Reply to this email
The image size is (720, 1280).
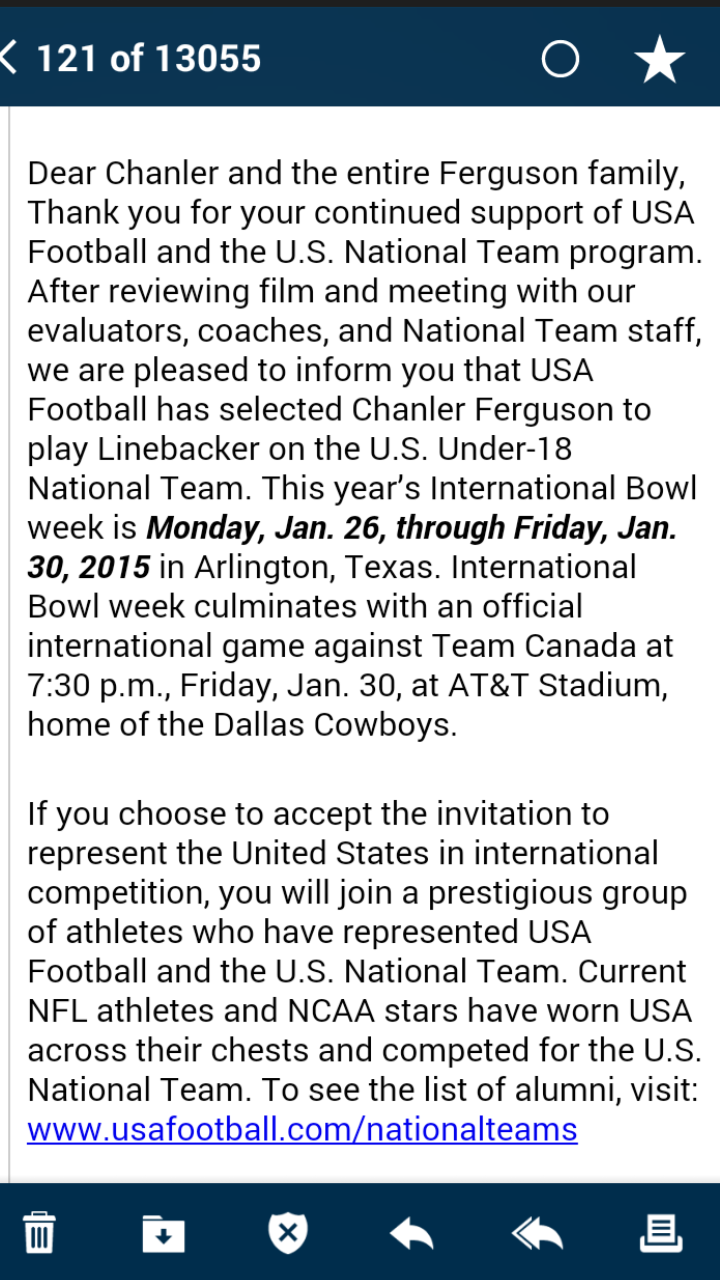tap(411, 1234)
